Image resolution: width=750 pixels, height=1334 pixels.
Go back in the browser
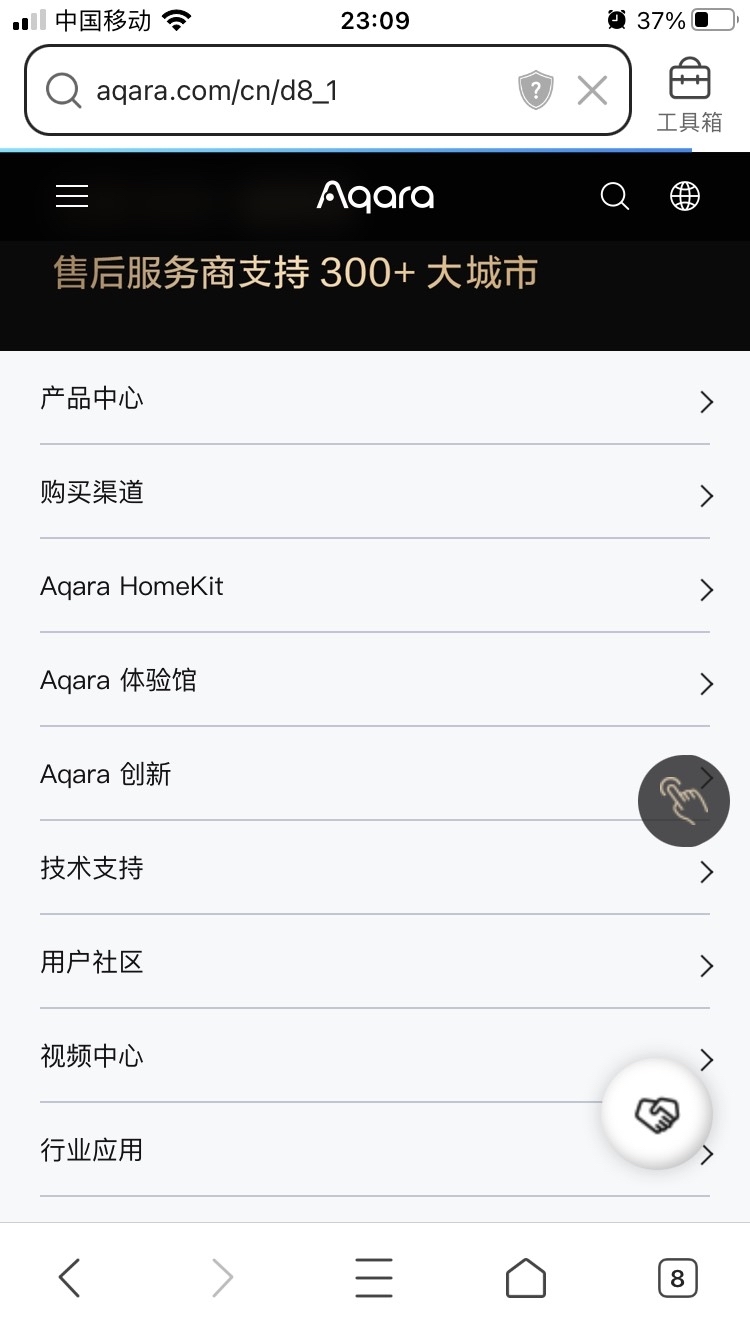[x=69, y=1278]
